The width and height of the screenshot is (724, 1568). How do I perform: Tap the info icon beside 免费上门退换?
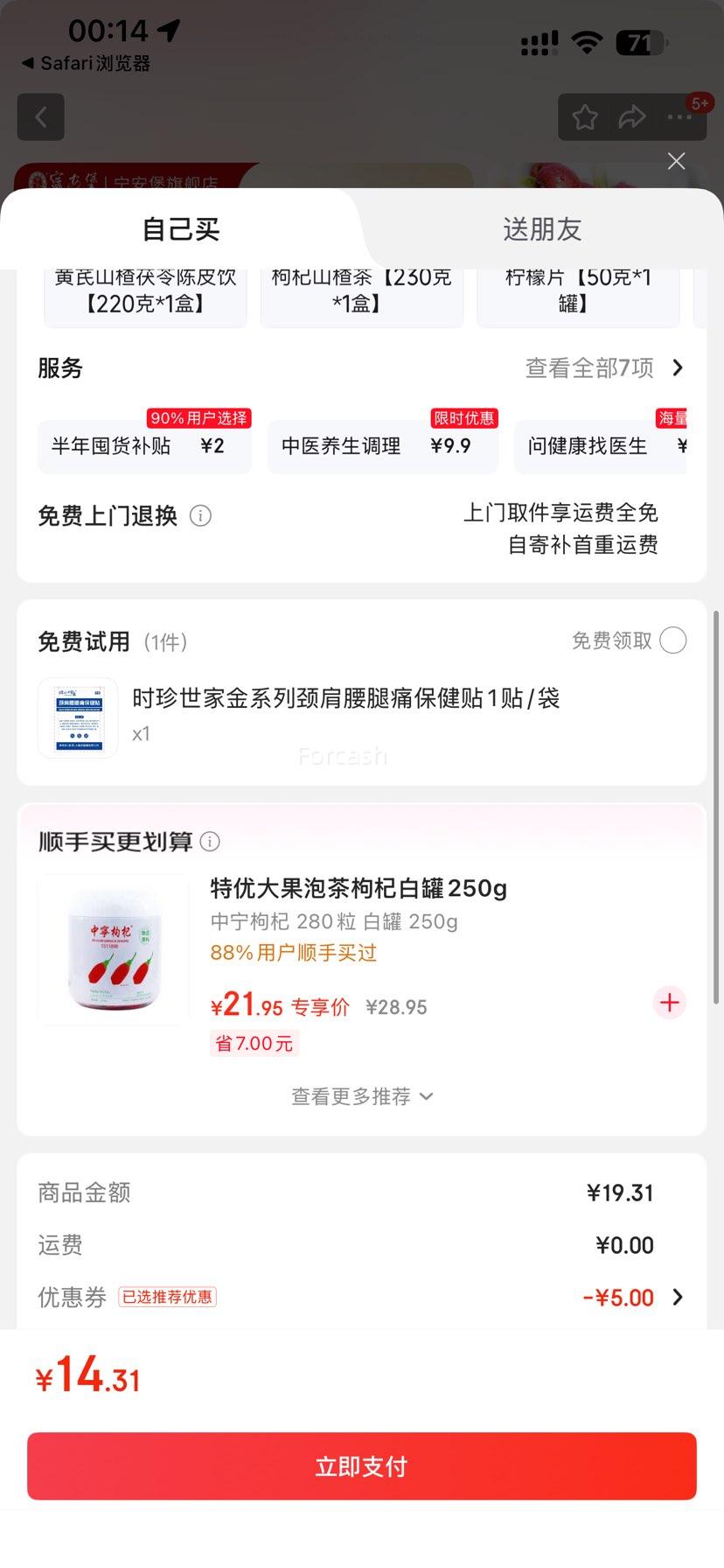point(201,516)
